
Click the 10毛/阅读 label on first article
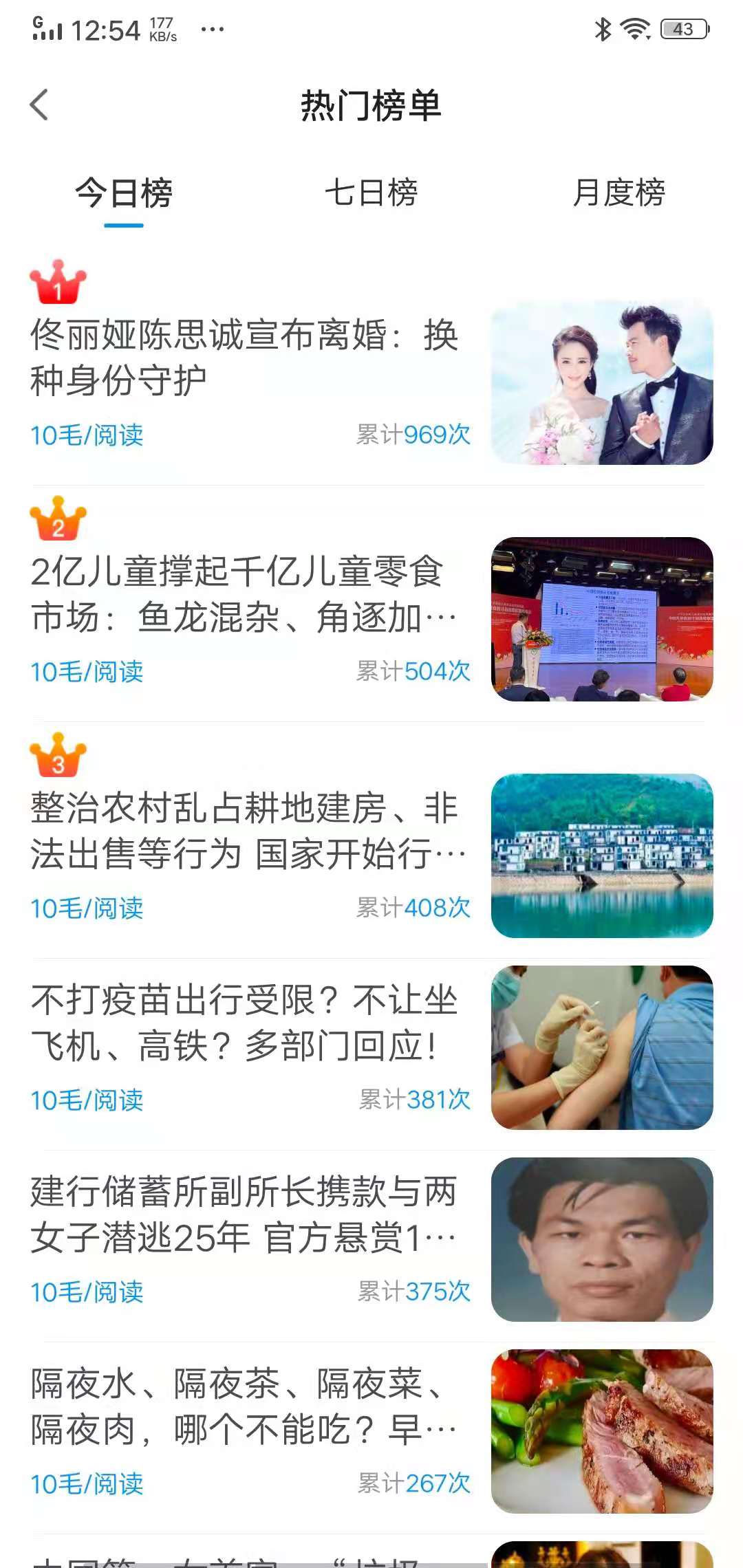[87, 435]
